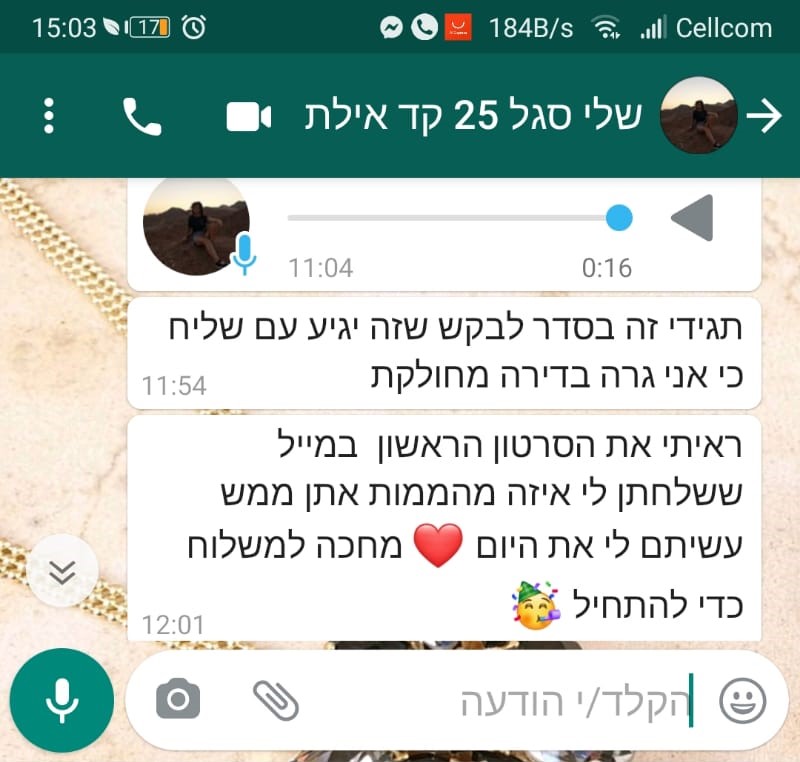Viewport: 800px width, 762px height.
Task: Jump to the latest messages
Action: 62,572
